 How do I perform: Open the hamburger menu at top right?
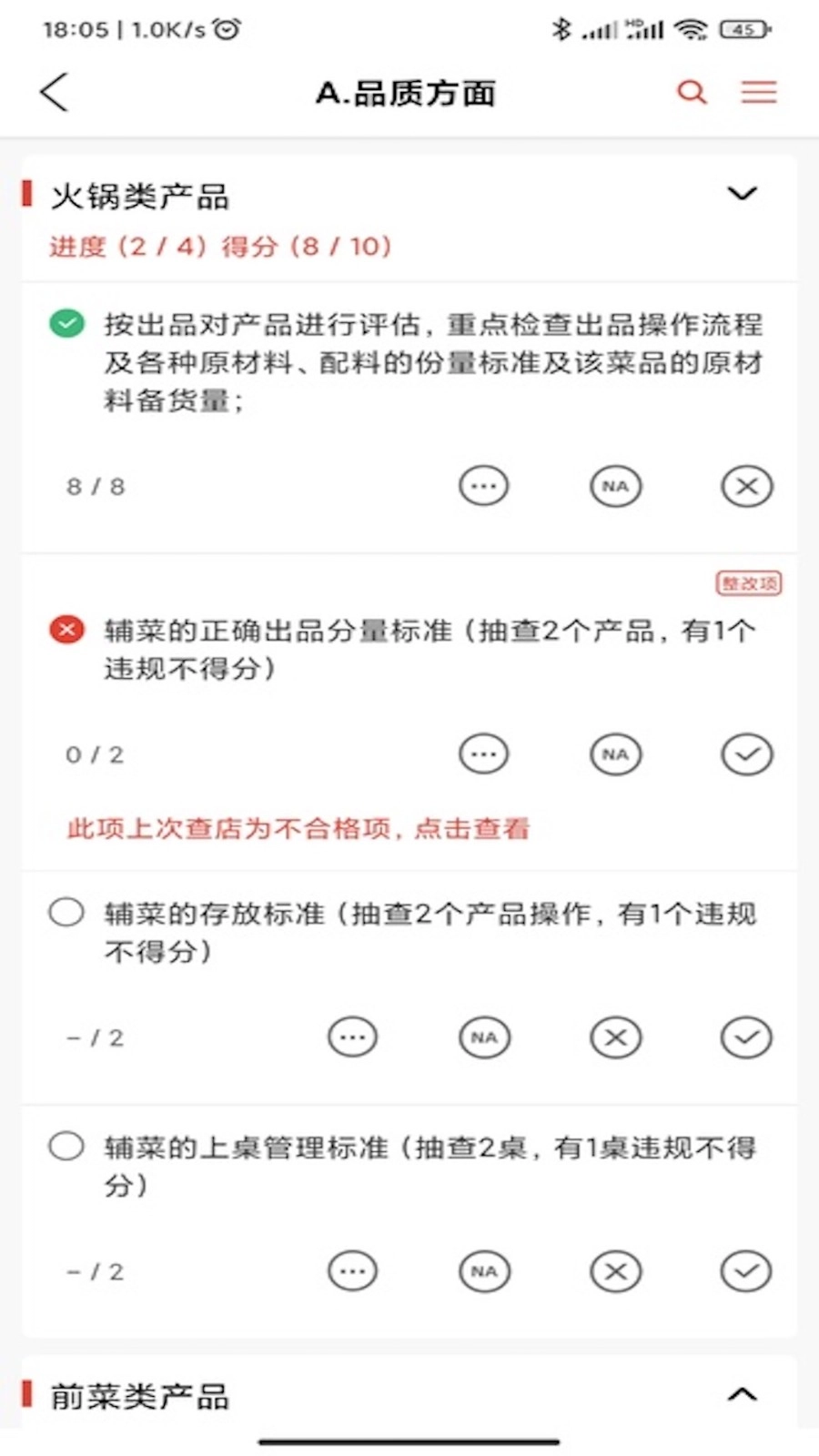[x=759, y=92]
